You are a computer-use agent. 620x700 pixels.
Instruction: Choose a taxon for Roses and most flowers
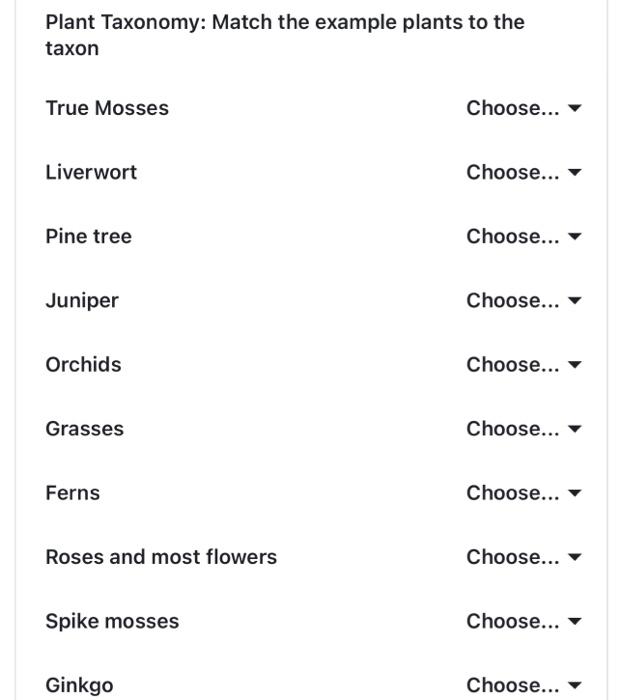522,556
